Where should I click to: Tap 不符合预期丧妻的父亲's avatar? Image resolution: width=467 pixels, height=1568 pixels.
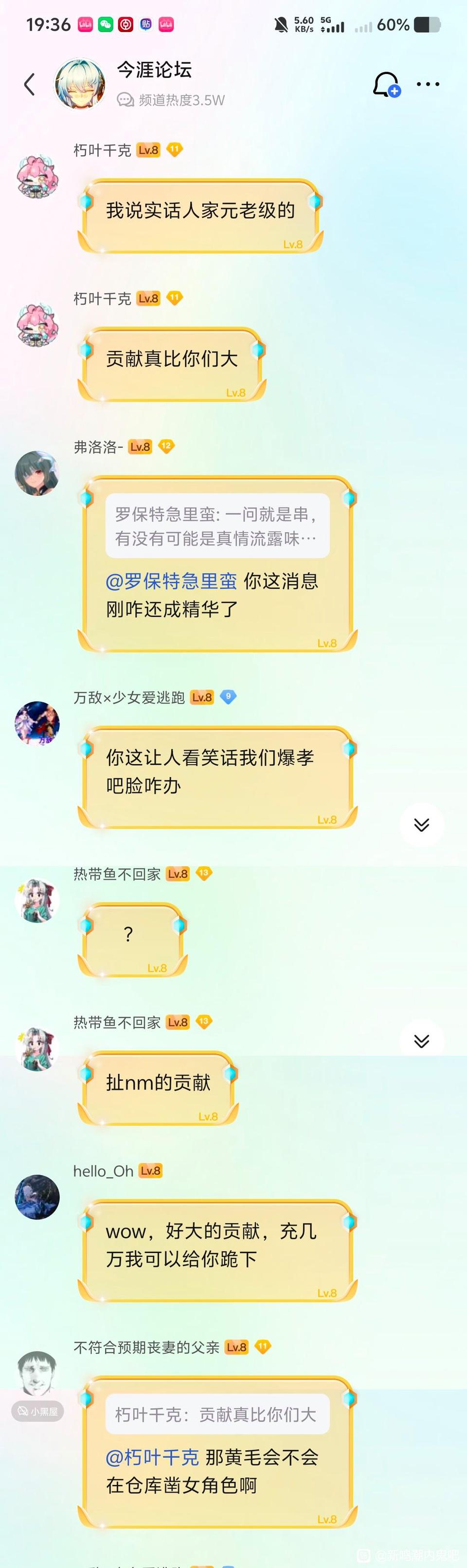coord(37,1373)
